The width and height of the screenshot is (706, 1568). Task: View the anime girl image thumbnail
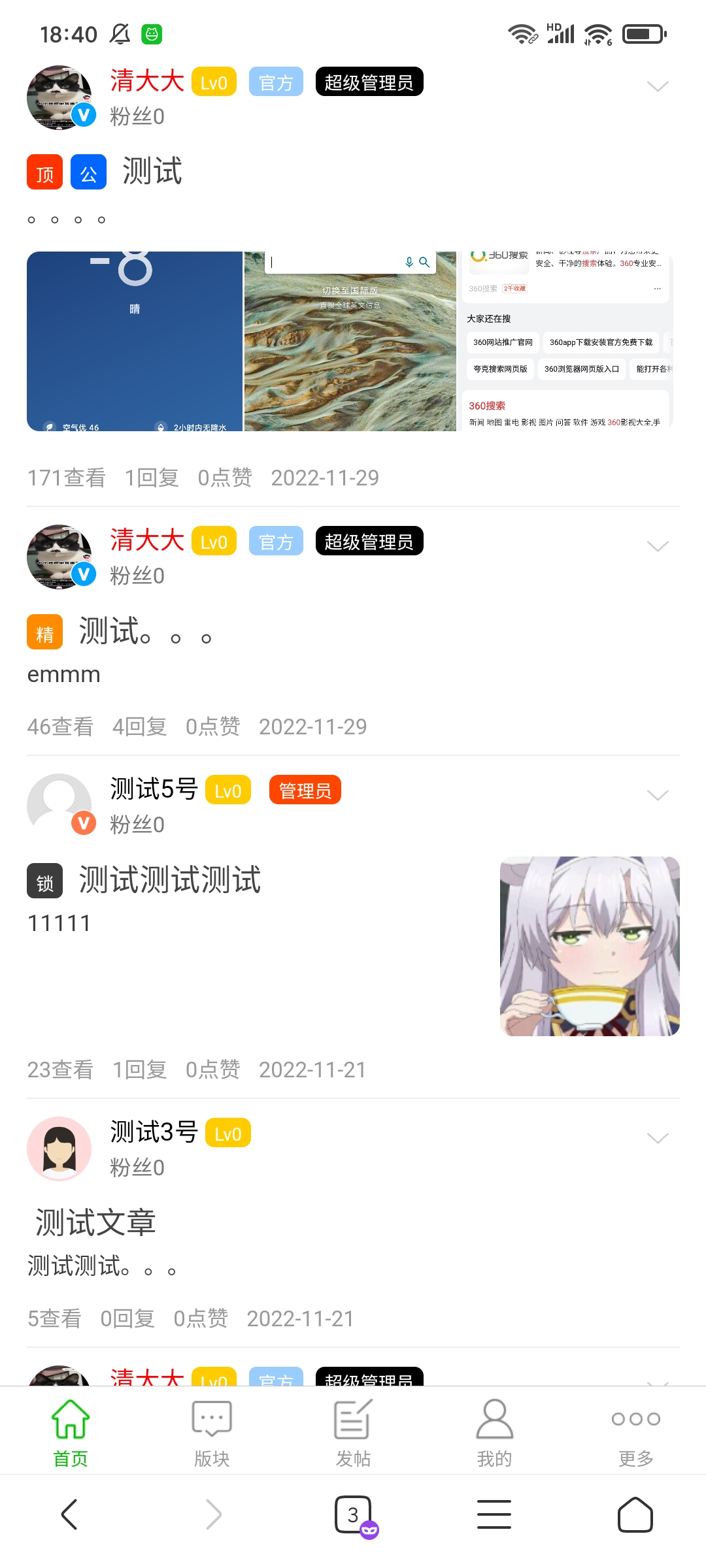[x=590, y=946]
